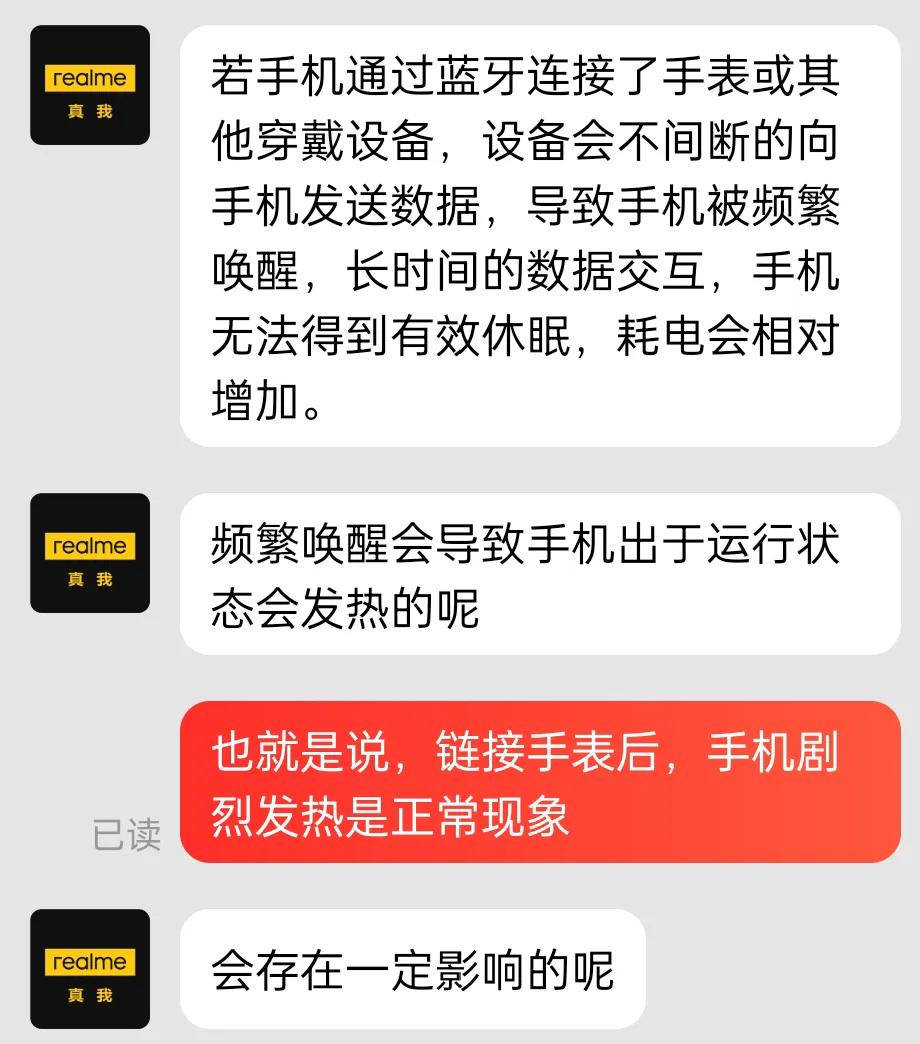The image size is (920, 1044).
Task: Click the '真我' text on the top avatar
Action: (90, 112)
